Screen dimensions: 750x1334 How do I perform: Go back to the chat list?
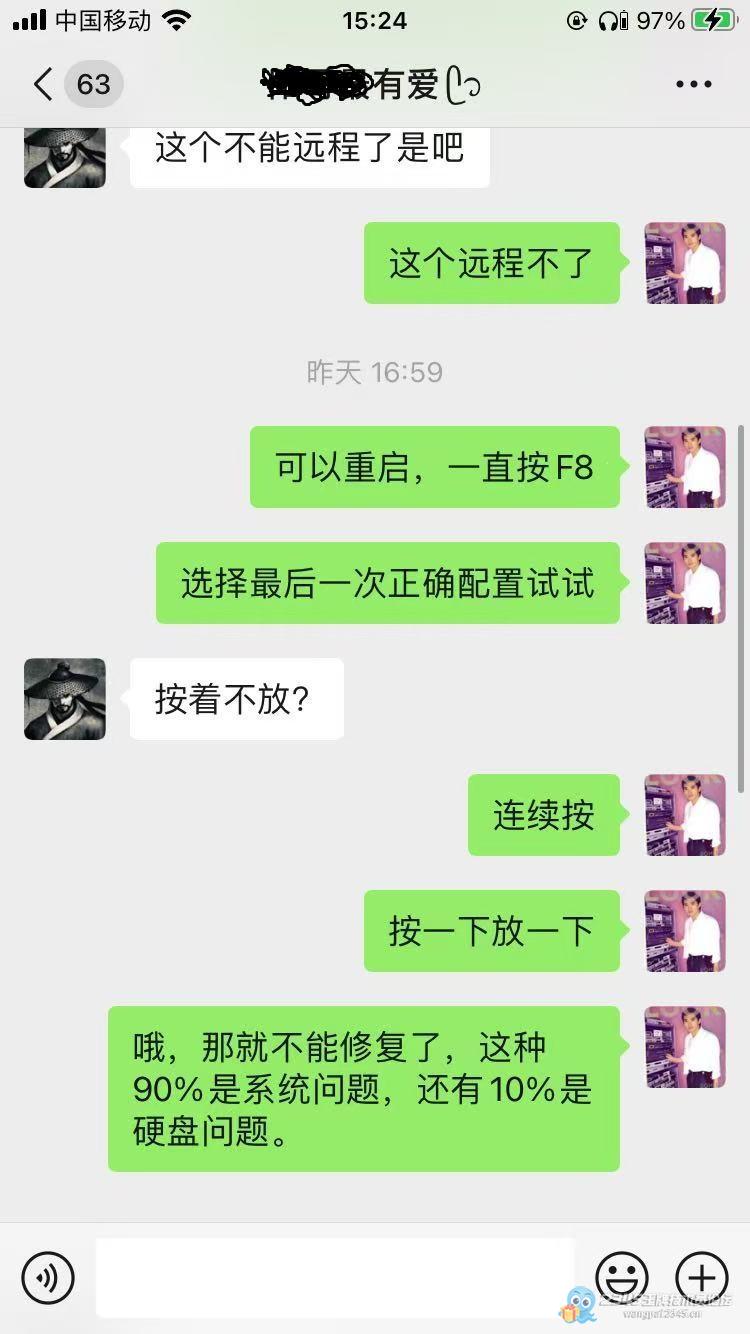(44, 84)
